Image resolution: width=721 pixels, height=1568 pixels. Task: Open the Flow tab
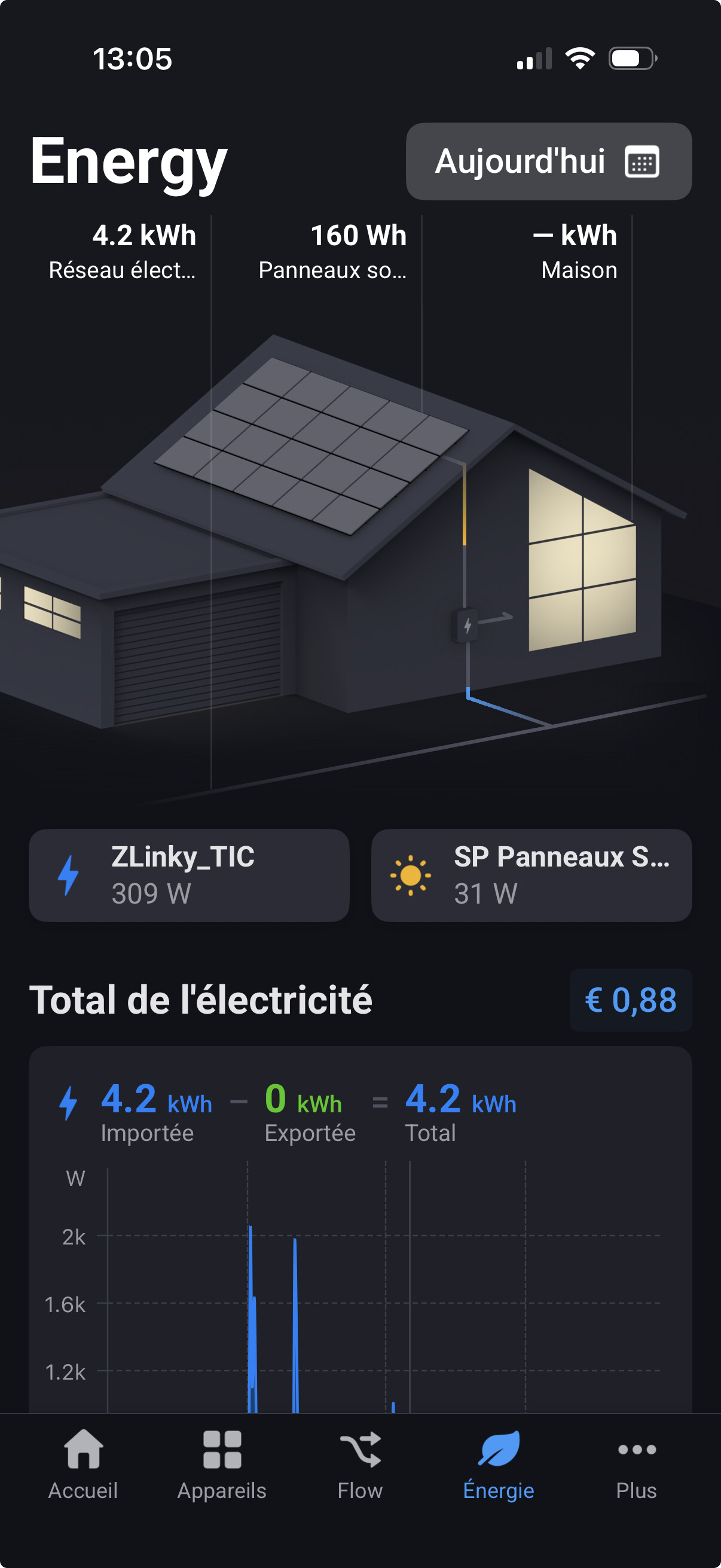tap(359, 1465)
